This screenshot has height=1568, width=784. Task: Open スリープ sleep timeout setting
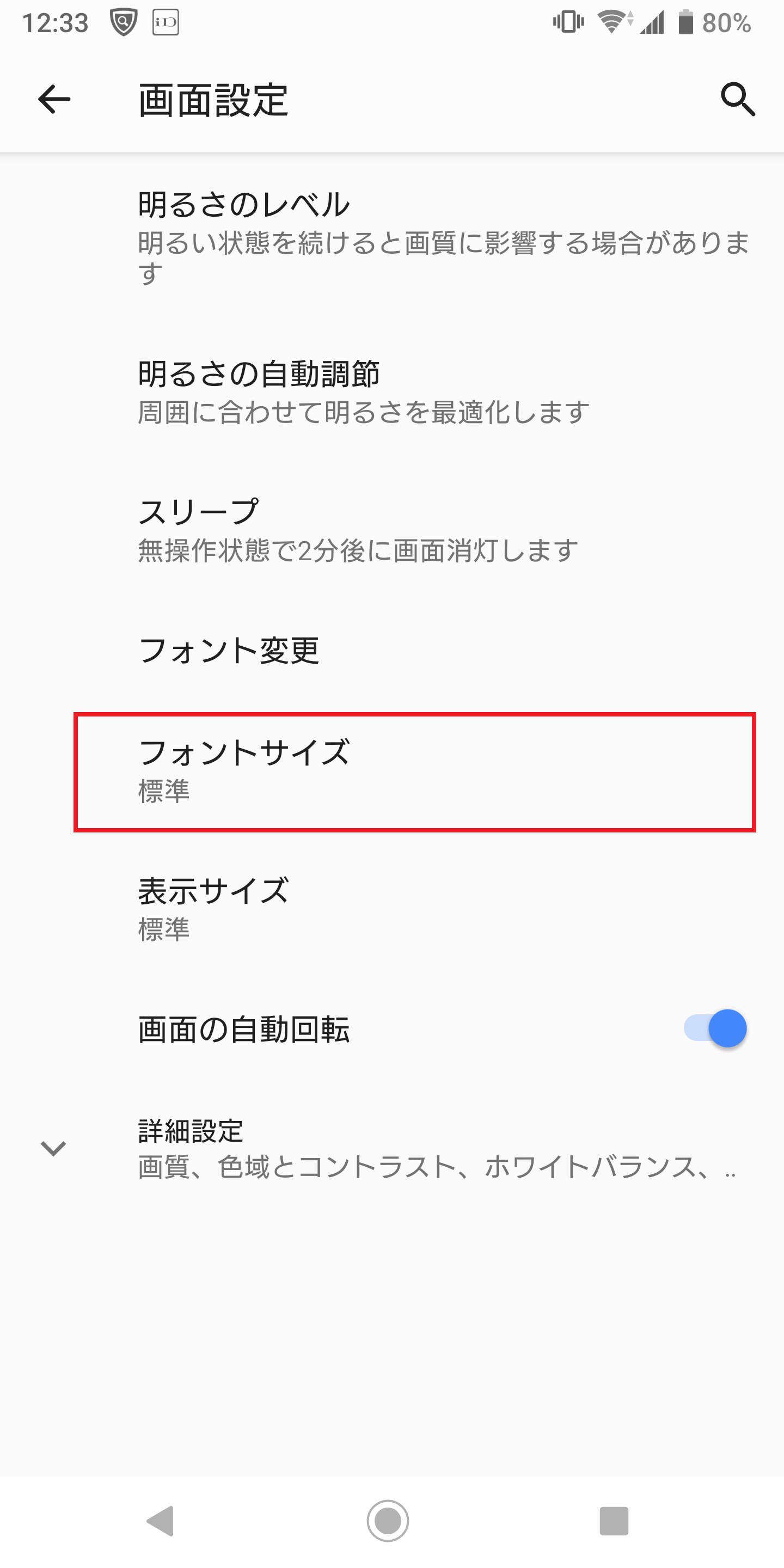pos(392,529)
